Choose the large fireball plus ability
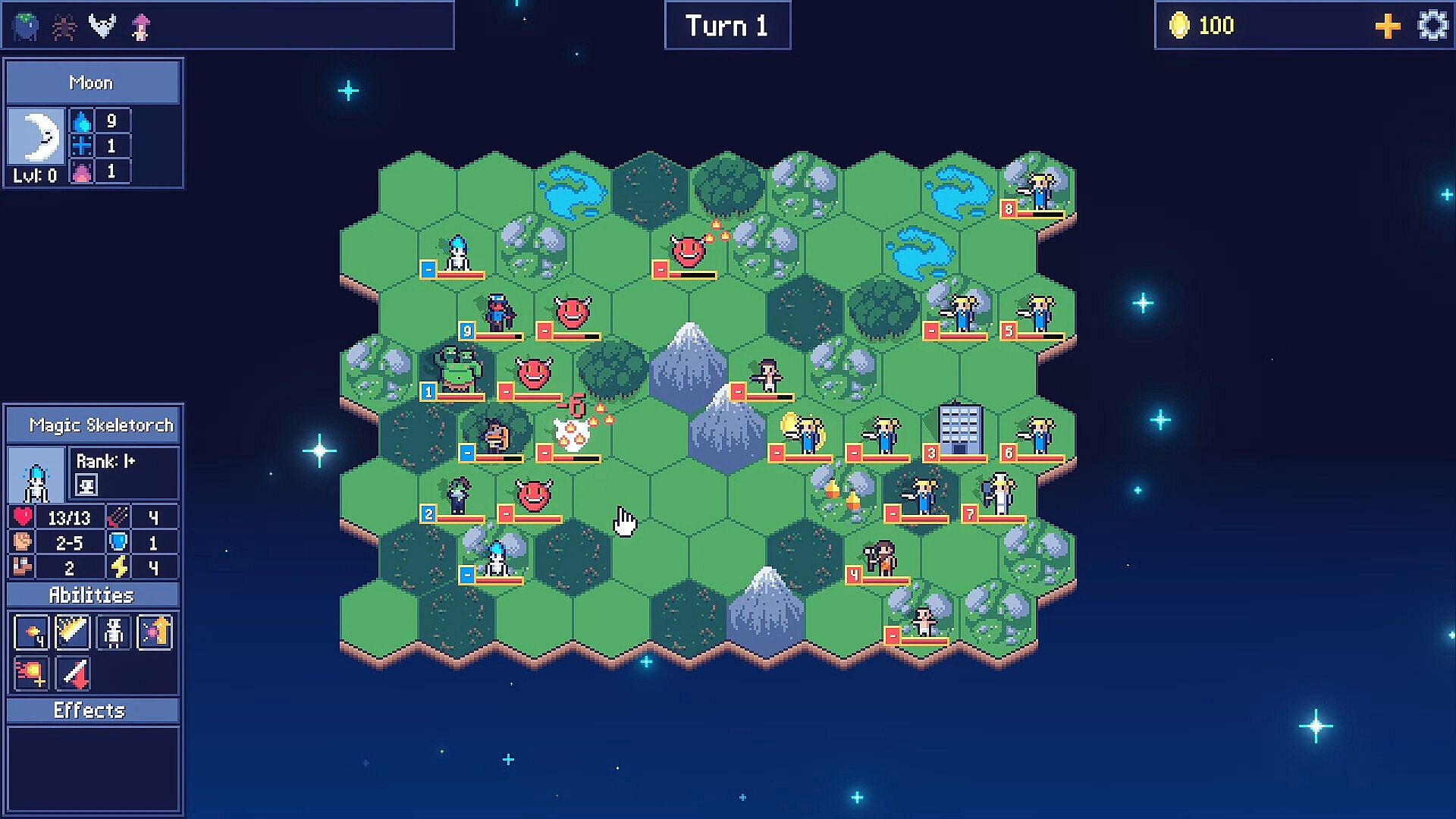This screenshot has height=819, width=1456. (31, 673)
